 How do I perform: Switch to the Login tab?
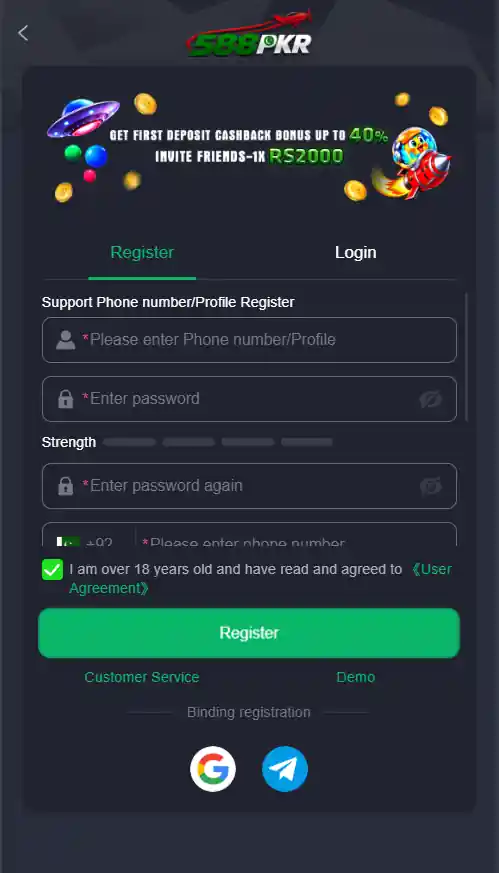pos(355,252)
